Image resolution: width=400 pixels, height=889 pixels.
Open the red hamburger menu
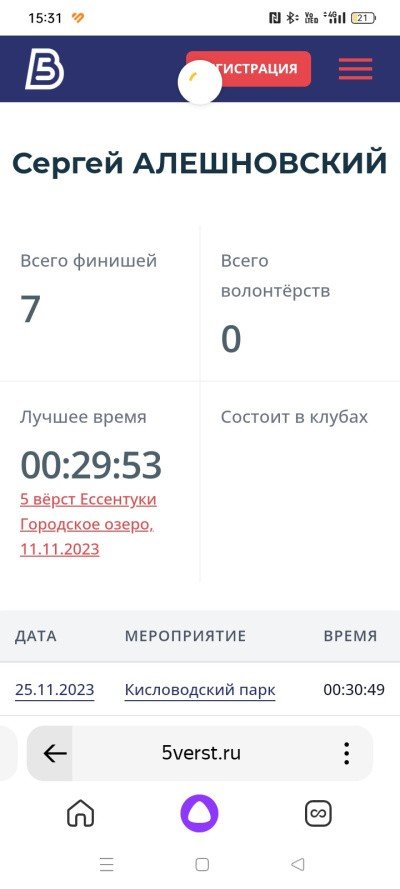(355, 69)
